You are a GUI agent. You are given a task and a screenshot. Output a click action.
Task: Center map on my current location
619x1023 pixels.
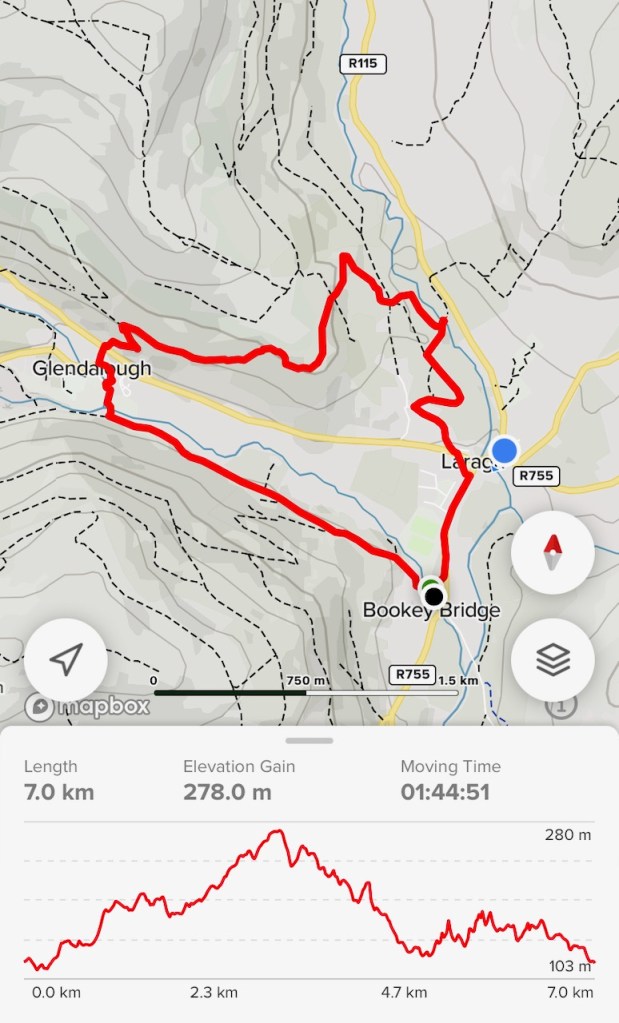pyautogui.click(x=66, y=659)
